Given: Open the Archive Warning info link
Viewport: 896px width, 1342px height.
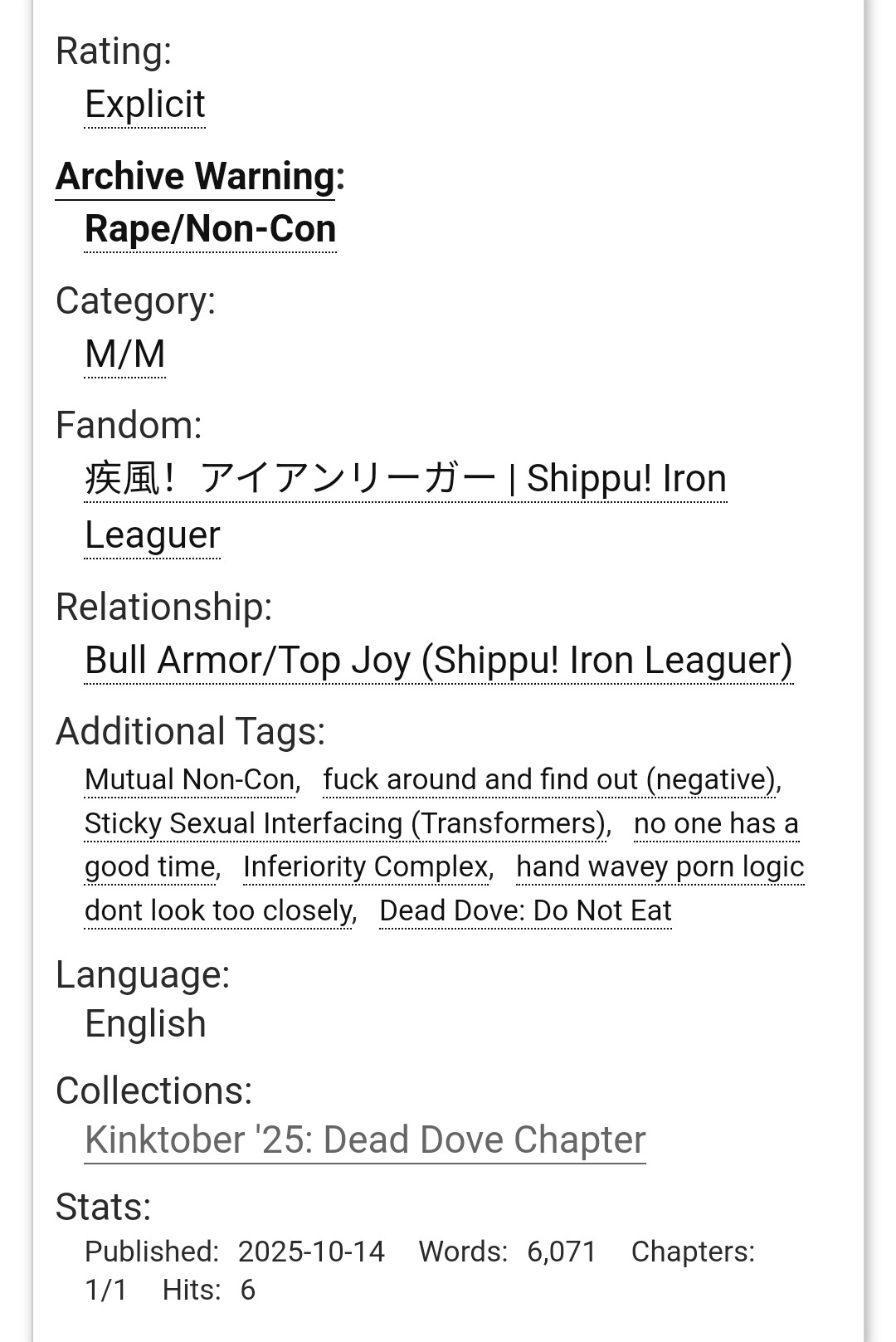Looking at the screenshot, I should [x=195, y=176].
